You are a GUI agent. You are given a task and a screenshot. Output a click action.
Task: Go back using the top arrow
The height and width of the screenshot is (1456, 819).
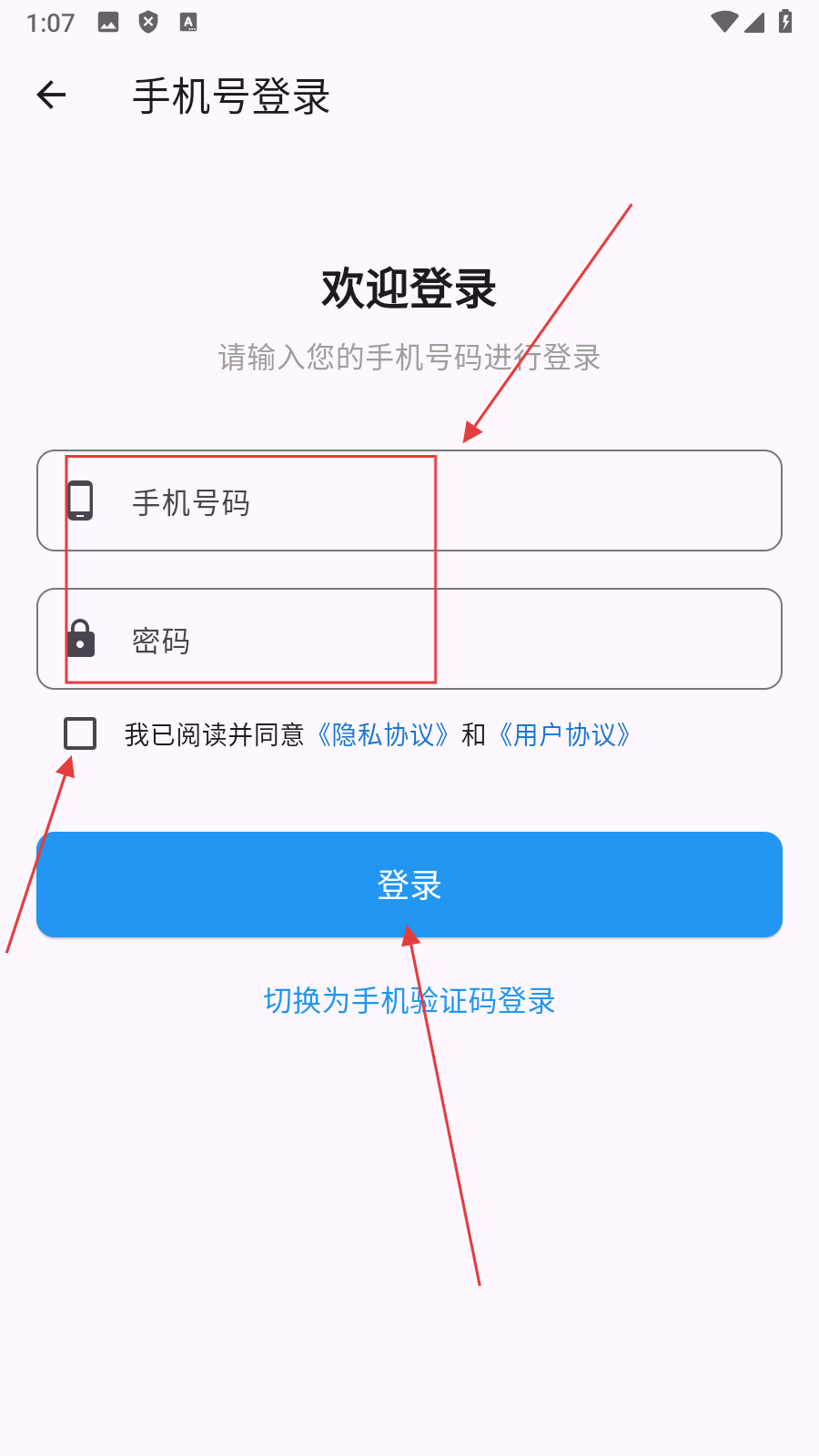click(x=52, y=95)
